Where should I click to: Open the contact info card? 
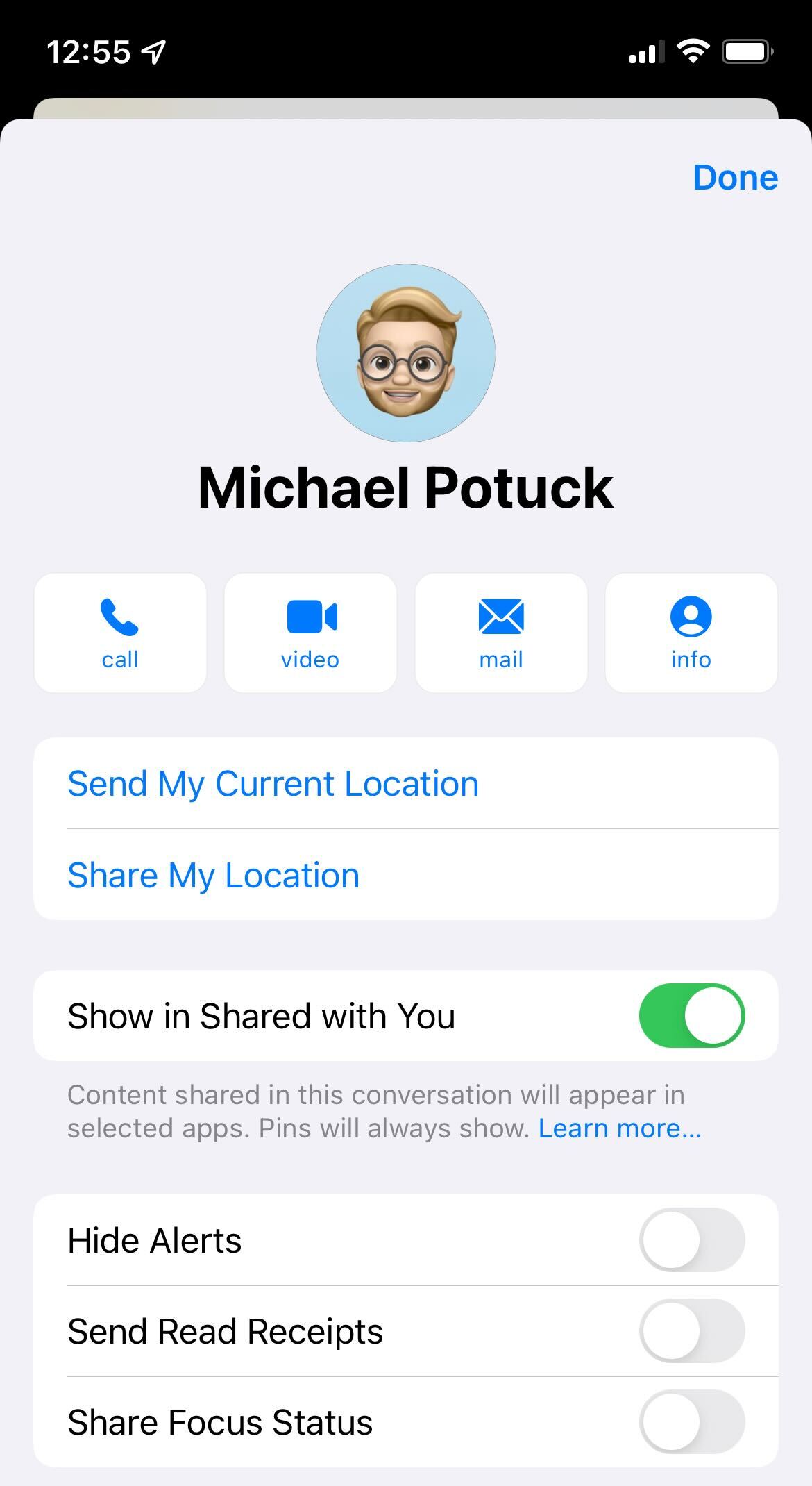click(x=691, y=633)
